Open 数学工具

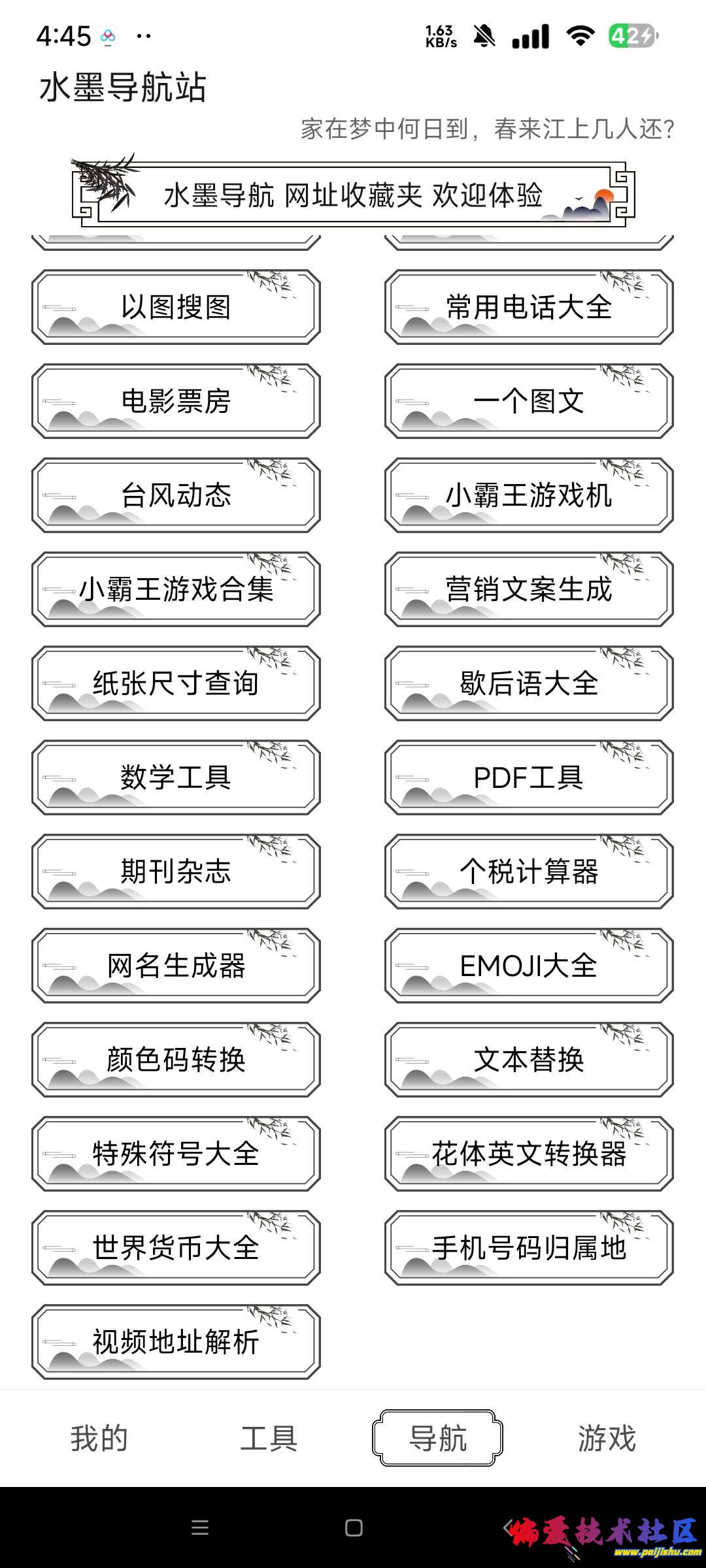pos(176,777)
